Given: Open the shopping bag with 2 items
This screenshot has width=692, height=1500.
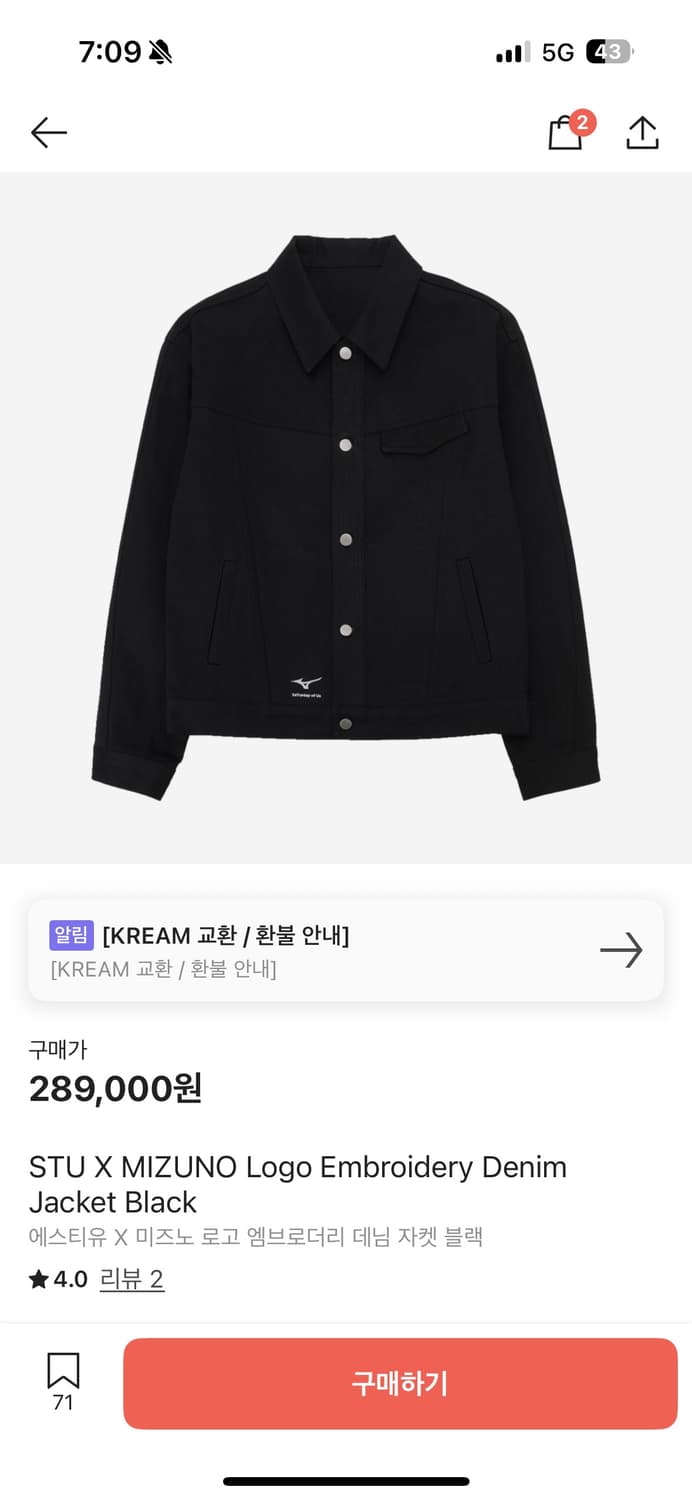Looking at the screenshot, I should 566,133.
